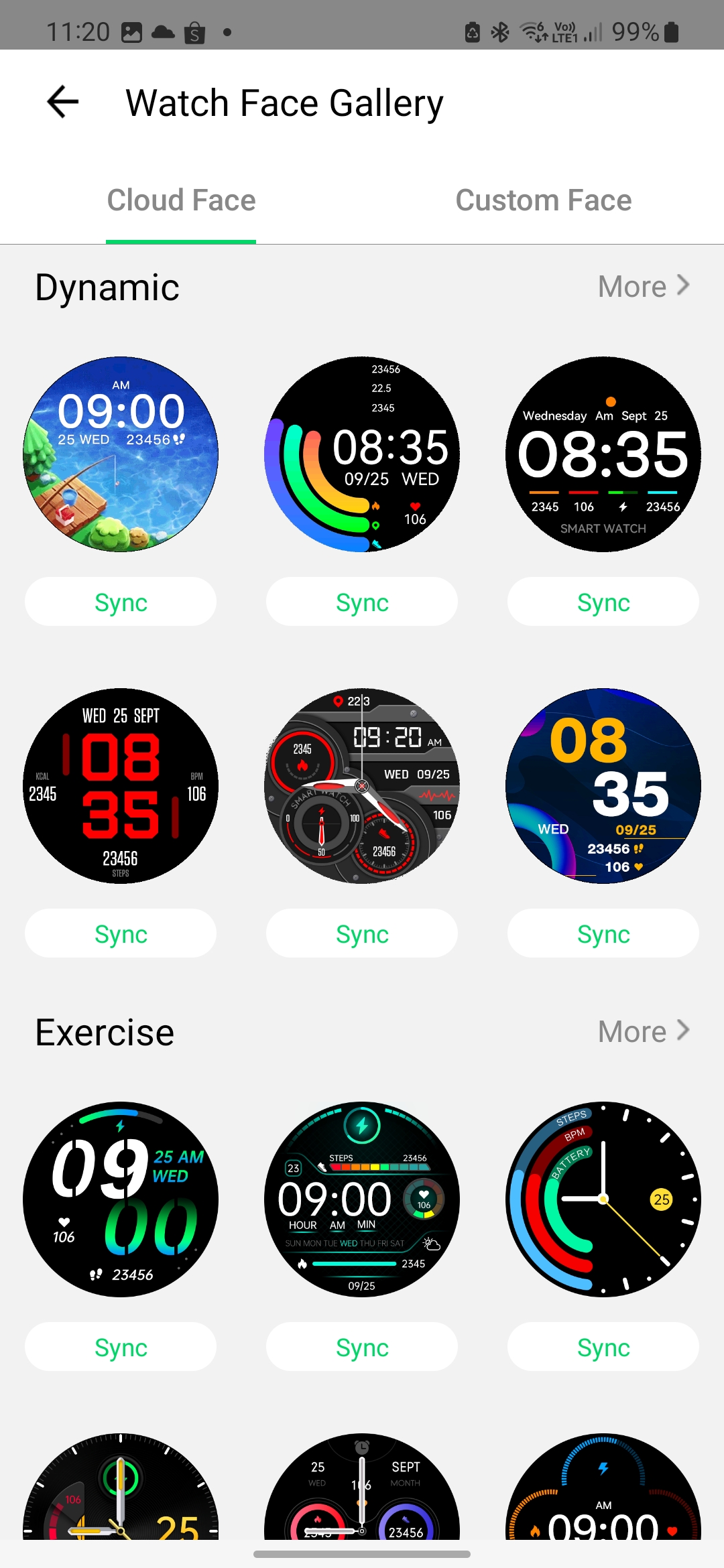Sync the analog STEPS BPM BATTERY face
The height and width of the screenshot is (1568, 724).
click(x=603, y=1347)
